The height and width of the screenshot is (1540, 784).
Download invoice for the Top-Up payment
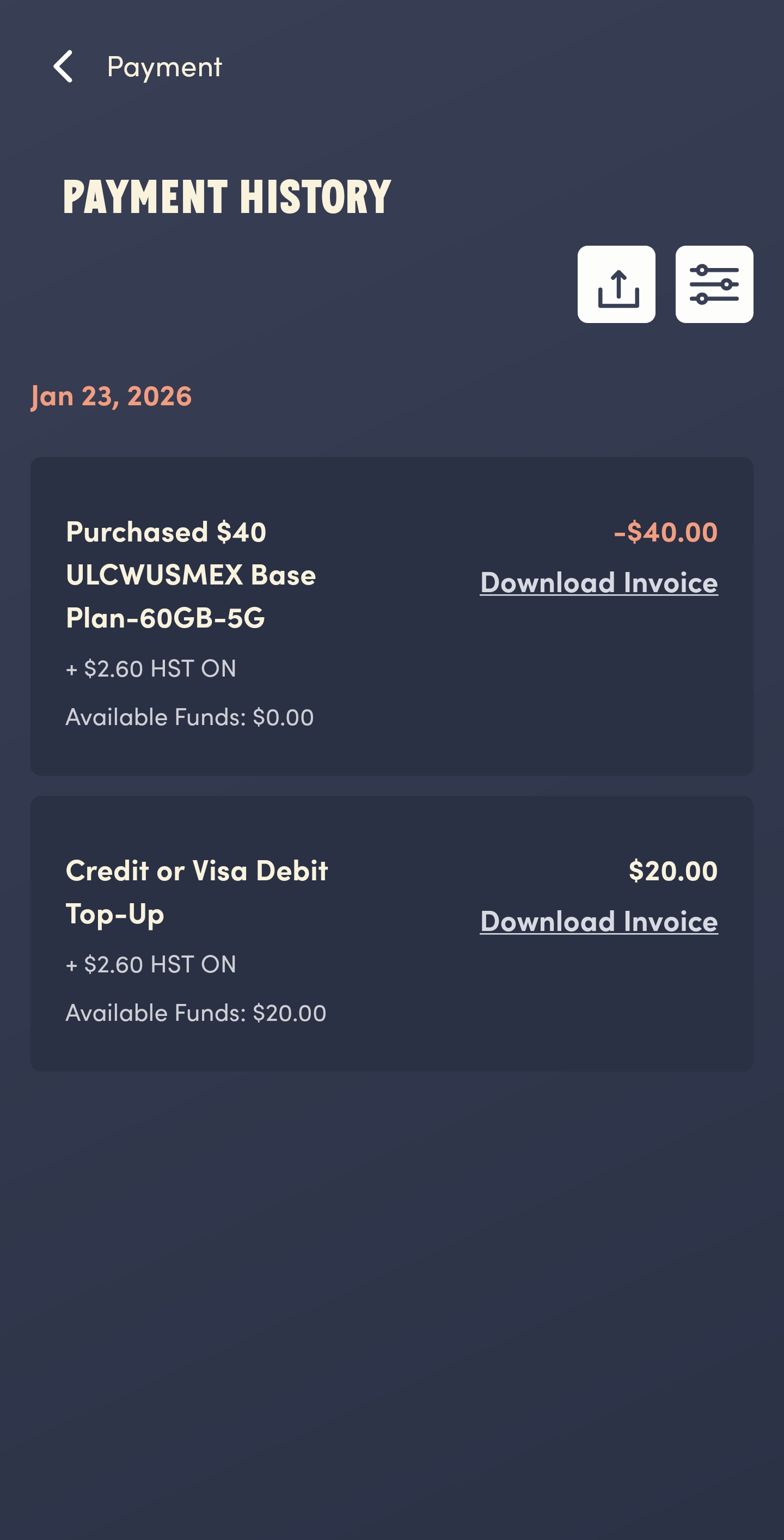[598, 921]
